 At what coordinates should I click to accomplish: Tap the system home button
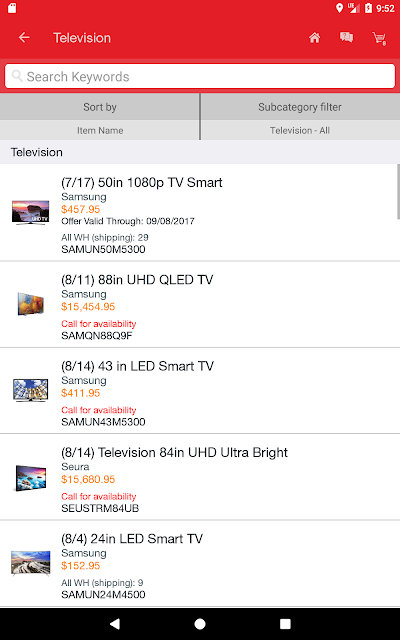click(200, 624)
